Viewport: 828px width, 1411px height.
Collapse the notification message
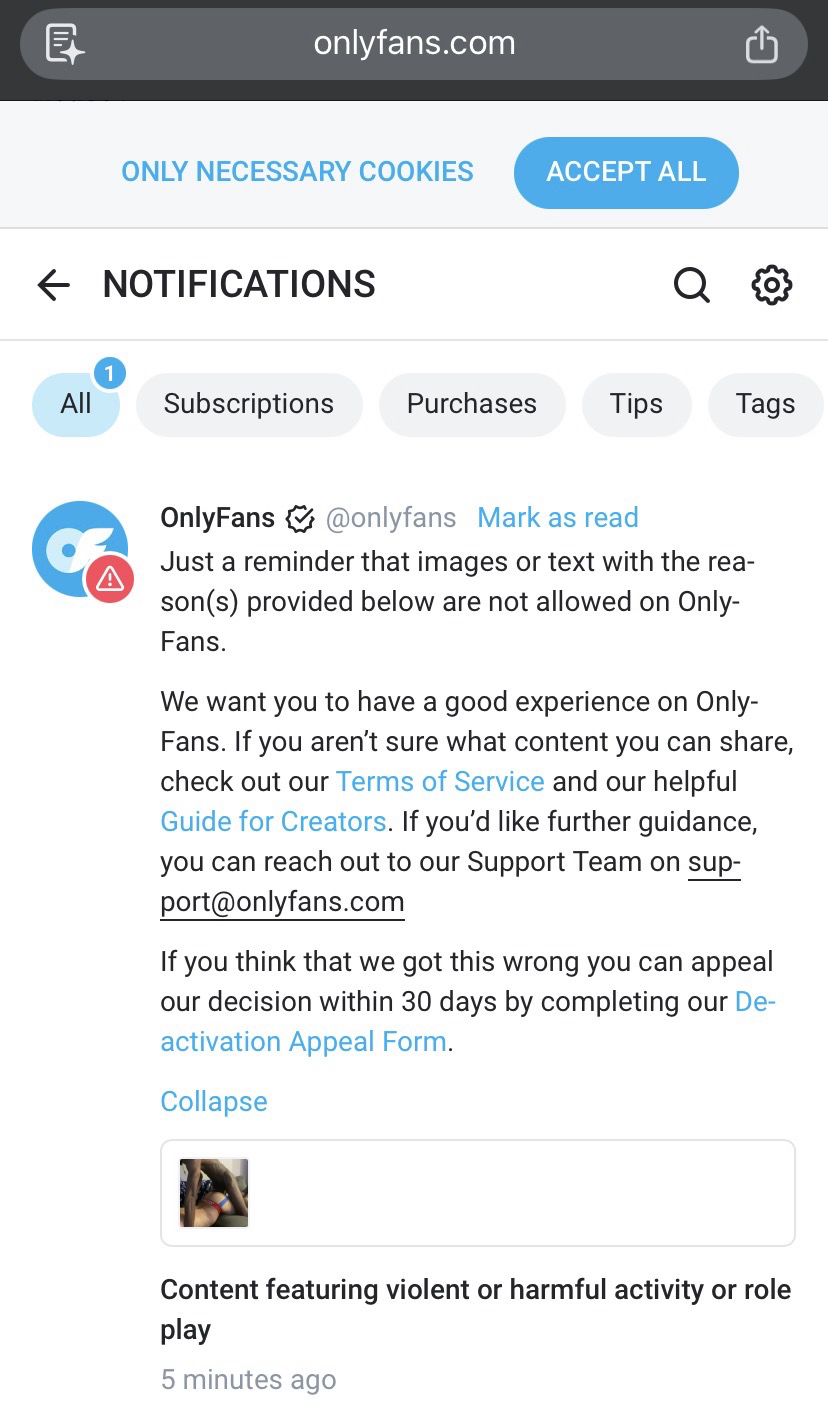click(x=214, y=1102)
